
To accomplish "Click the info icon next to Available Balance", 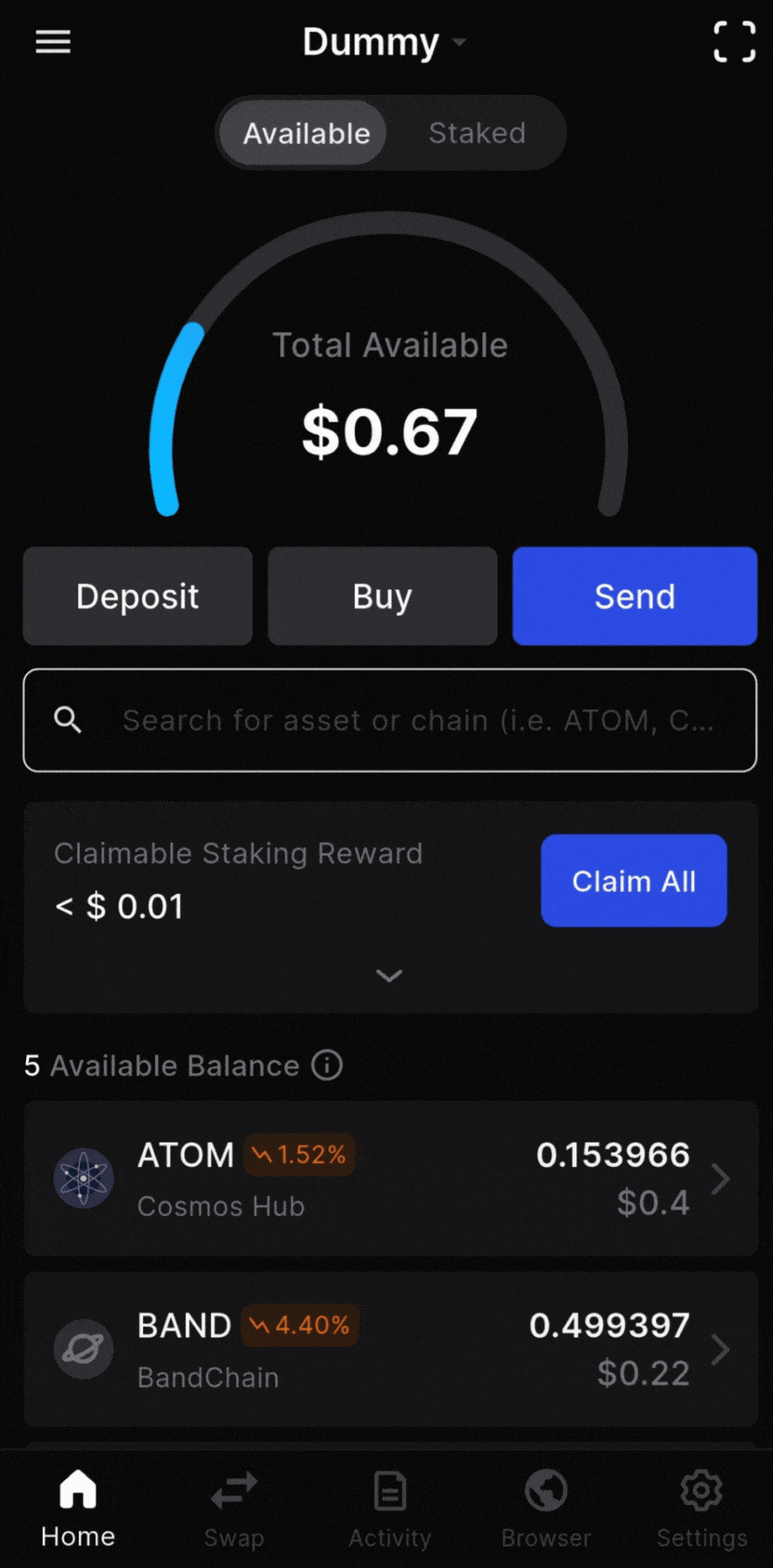I will pyautogui.click(x=327, y=1066).
